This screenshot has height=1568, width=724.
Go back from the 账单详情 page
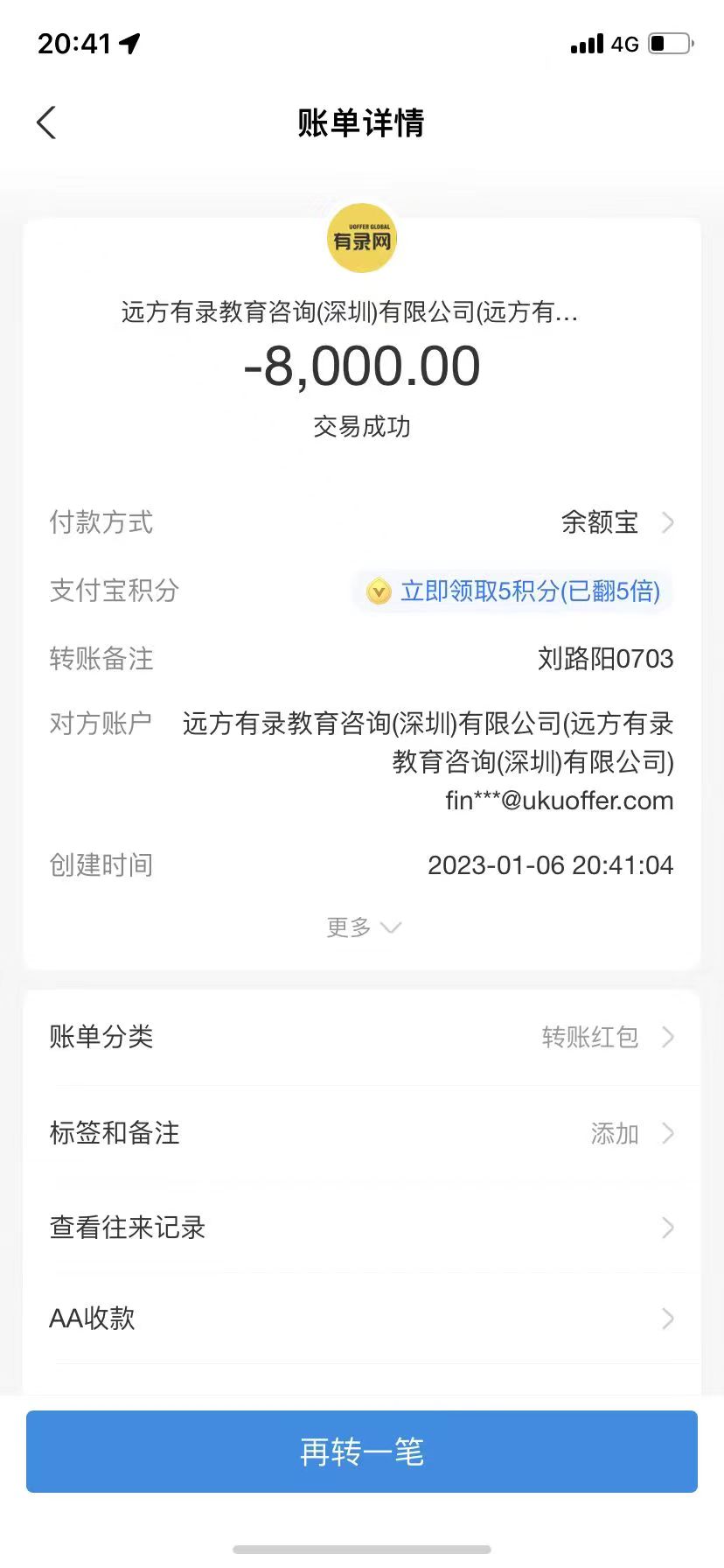click(x=47, y=122)
